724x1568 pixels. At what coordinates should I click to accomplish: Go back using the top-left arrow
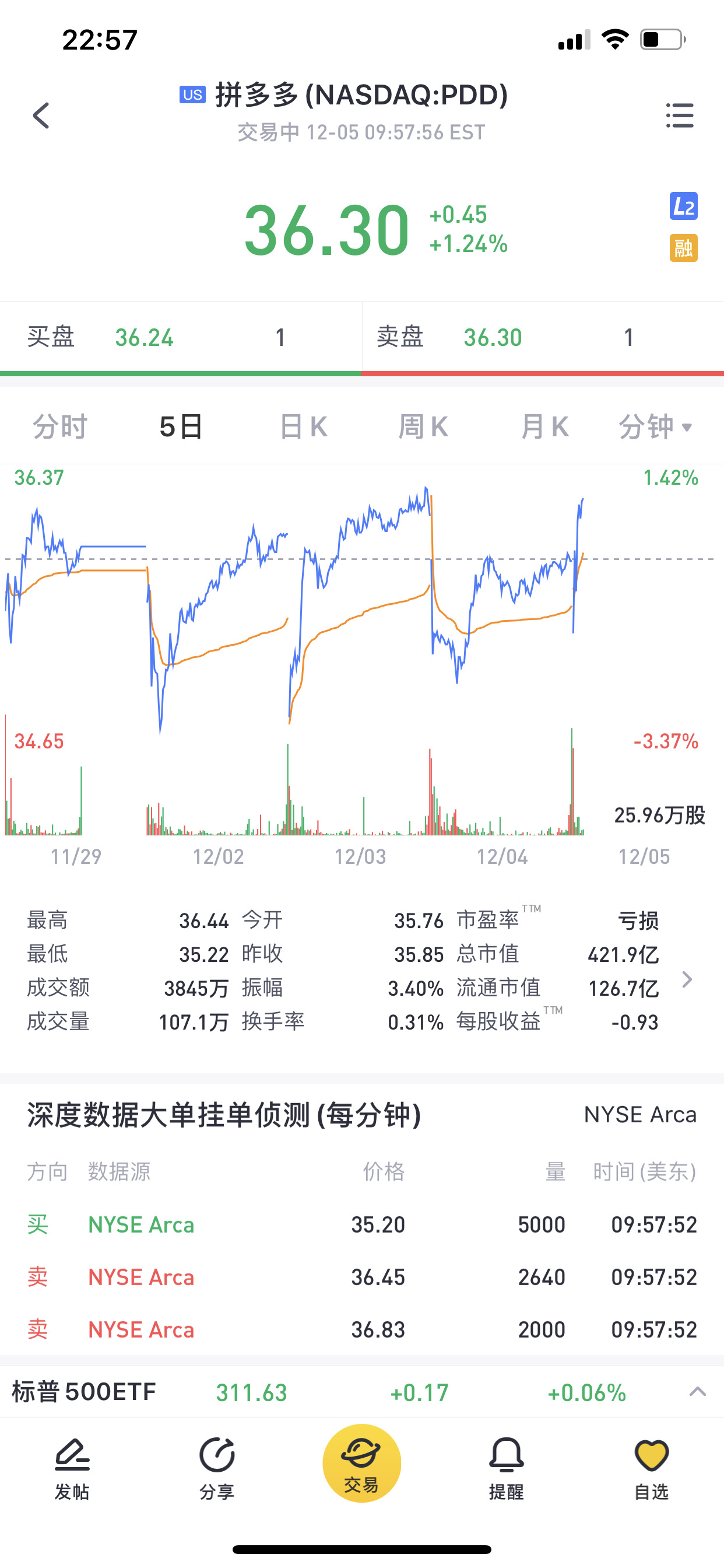(x=41, y=115)
